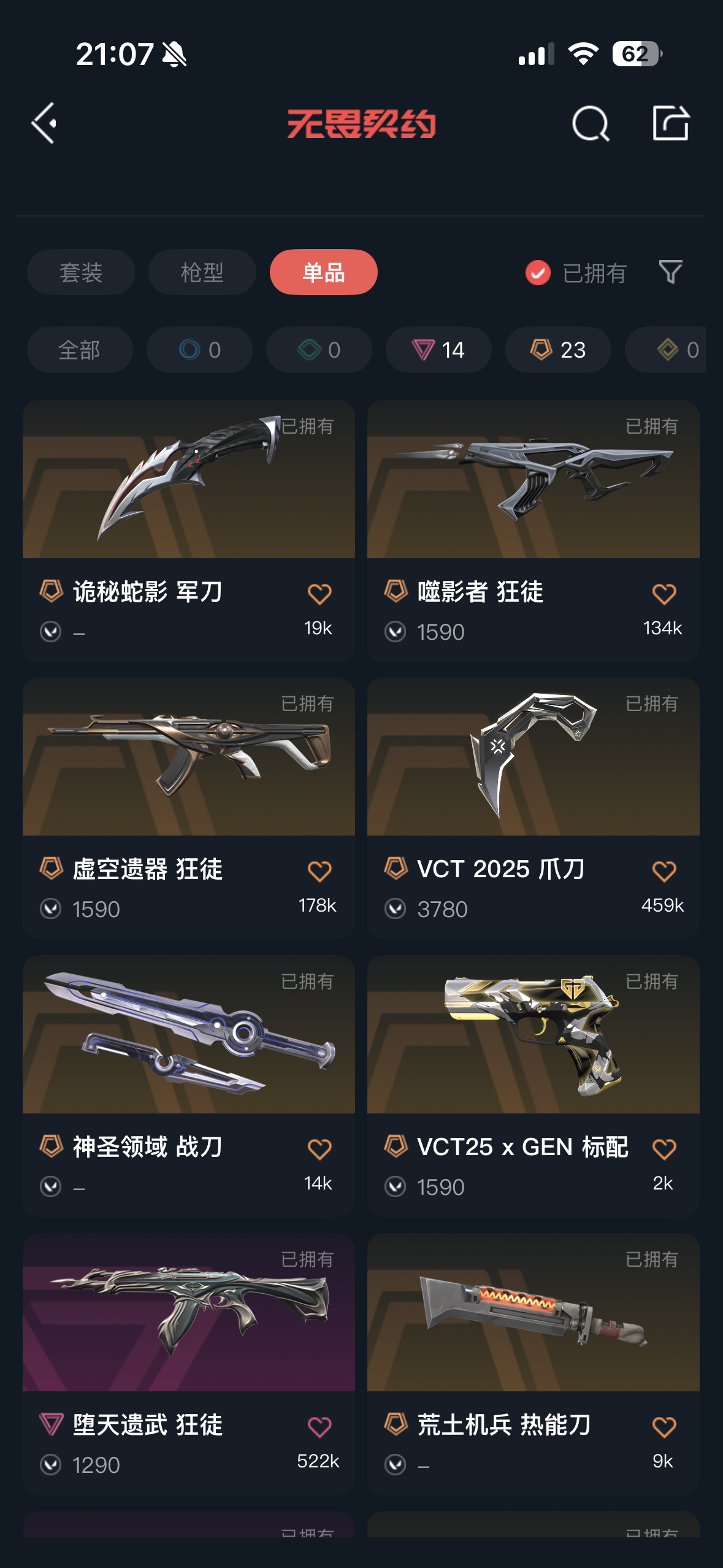The width and height of the screenshot is (723, 1568).
Task: Filter by the blue tier chip showing 0
Action: coord(199,350)
